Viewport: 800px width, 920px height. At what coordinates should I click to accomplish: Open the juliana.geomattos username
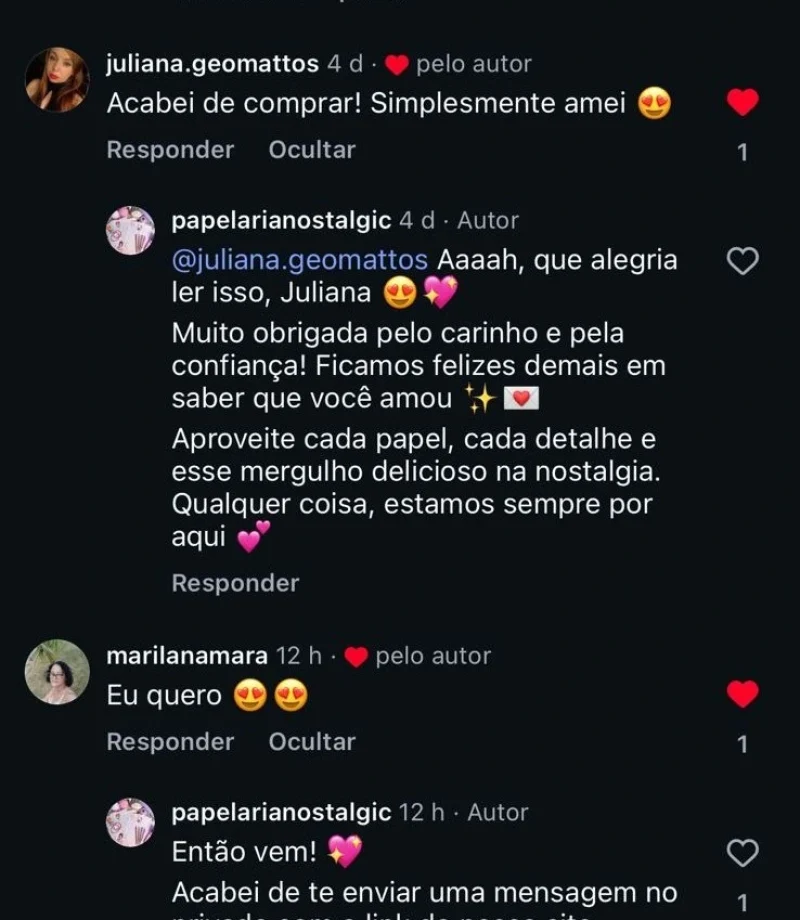coord(213,64)
